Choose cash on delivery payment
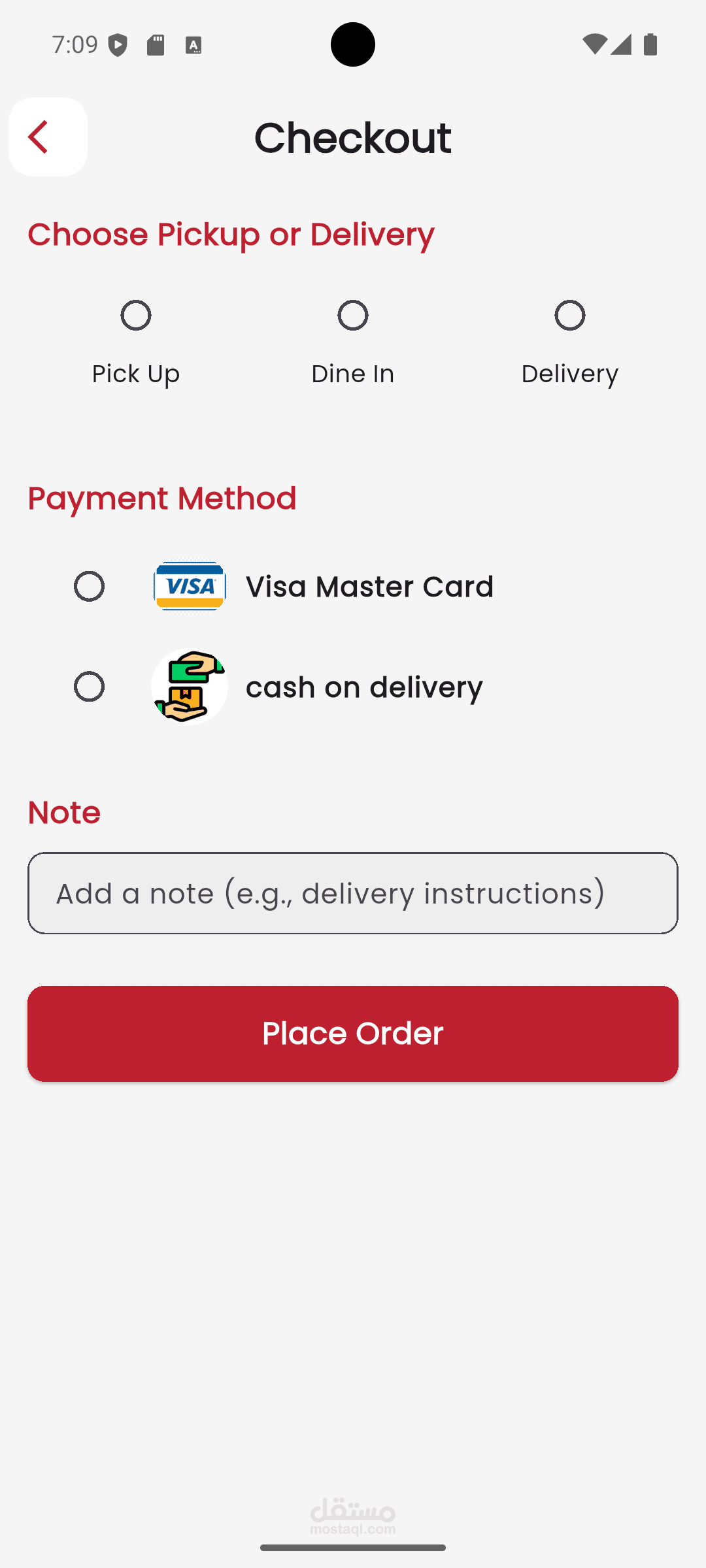 click(90, 687)
